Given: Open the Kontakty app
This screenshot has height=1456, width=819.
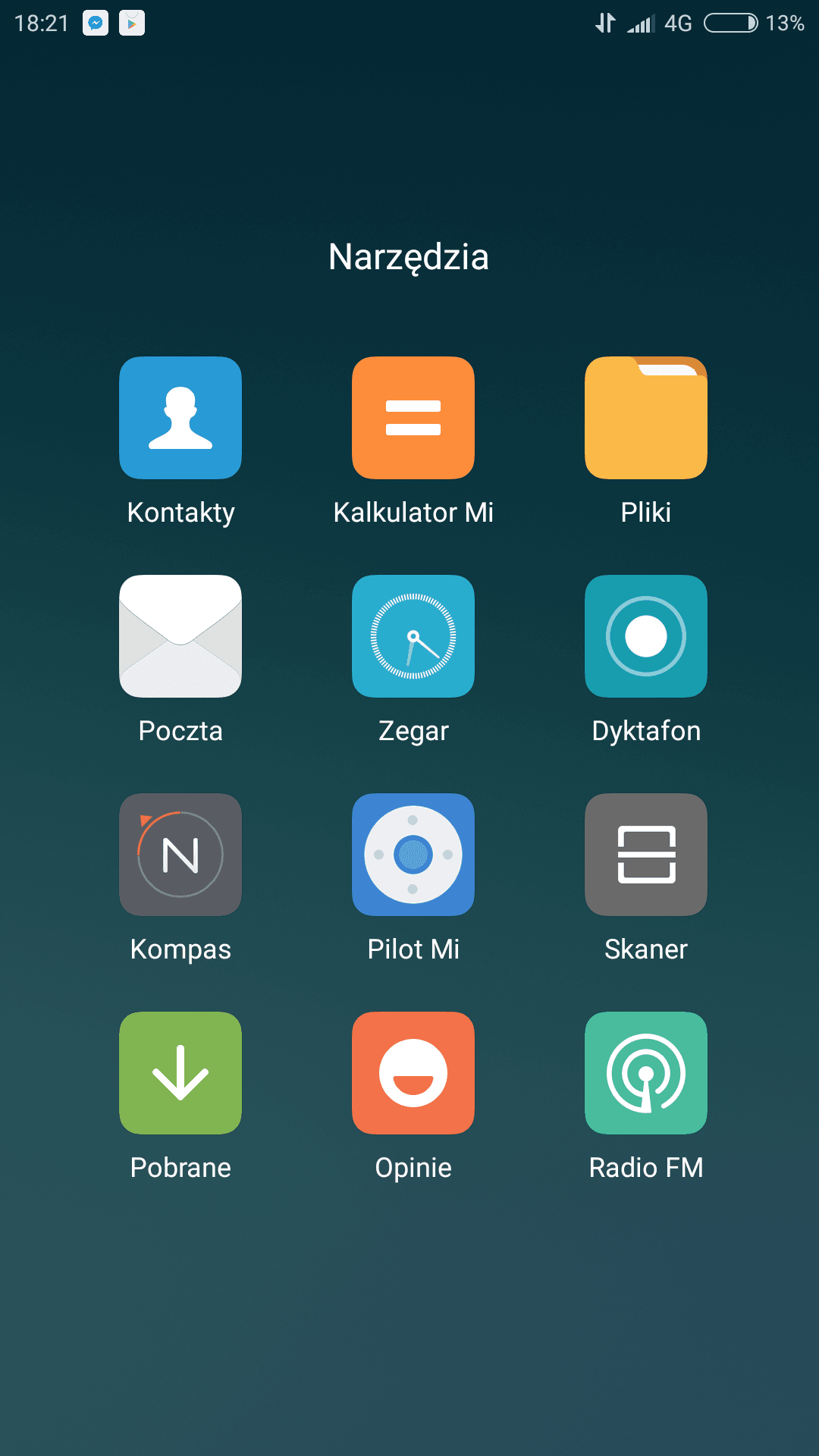Looking at the screenshot, I should pyautogui.click(x=180, y=418).
